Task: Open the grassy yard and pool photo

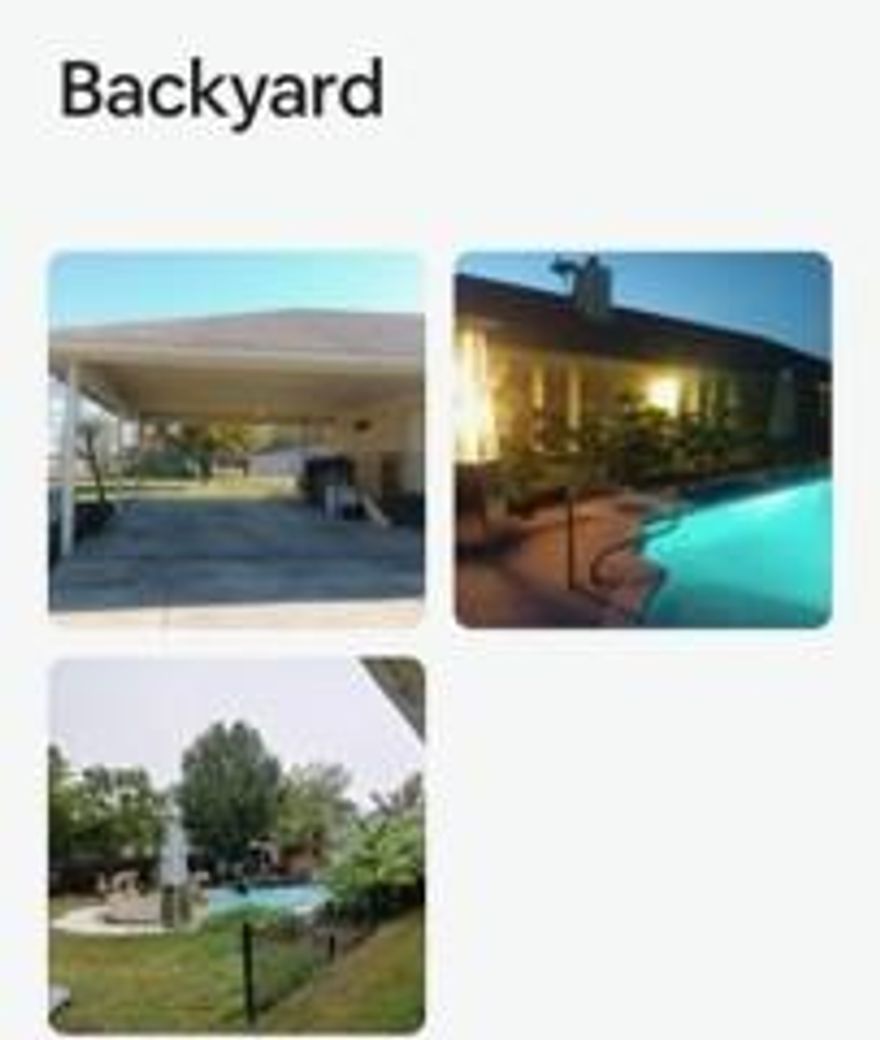Action: 236,845
